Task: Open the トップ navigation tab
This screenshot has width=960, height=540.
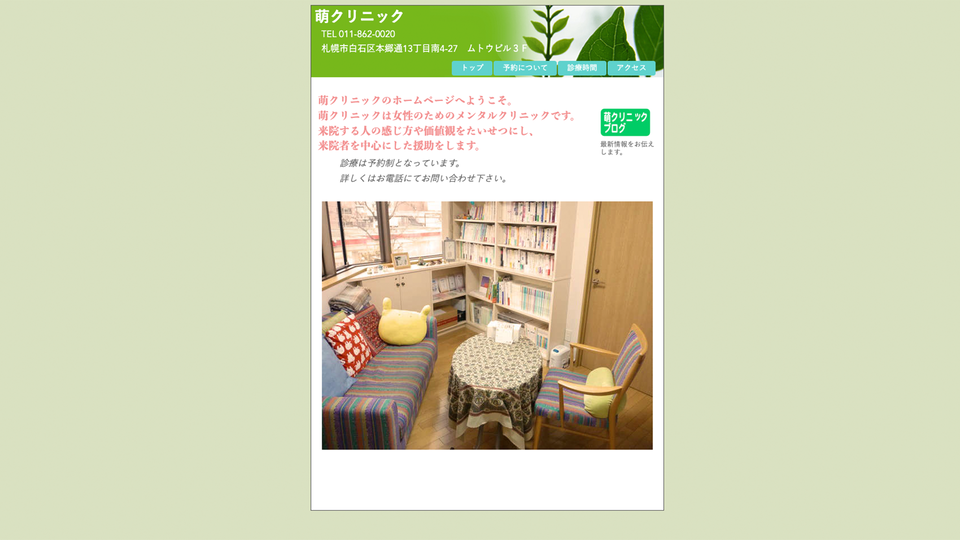Action: [x=472, y=68]
